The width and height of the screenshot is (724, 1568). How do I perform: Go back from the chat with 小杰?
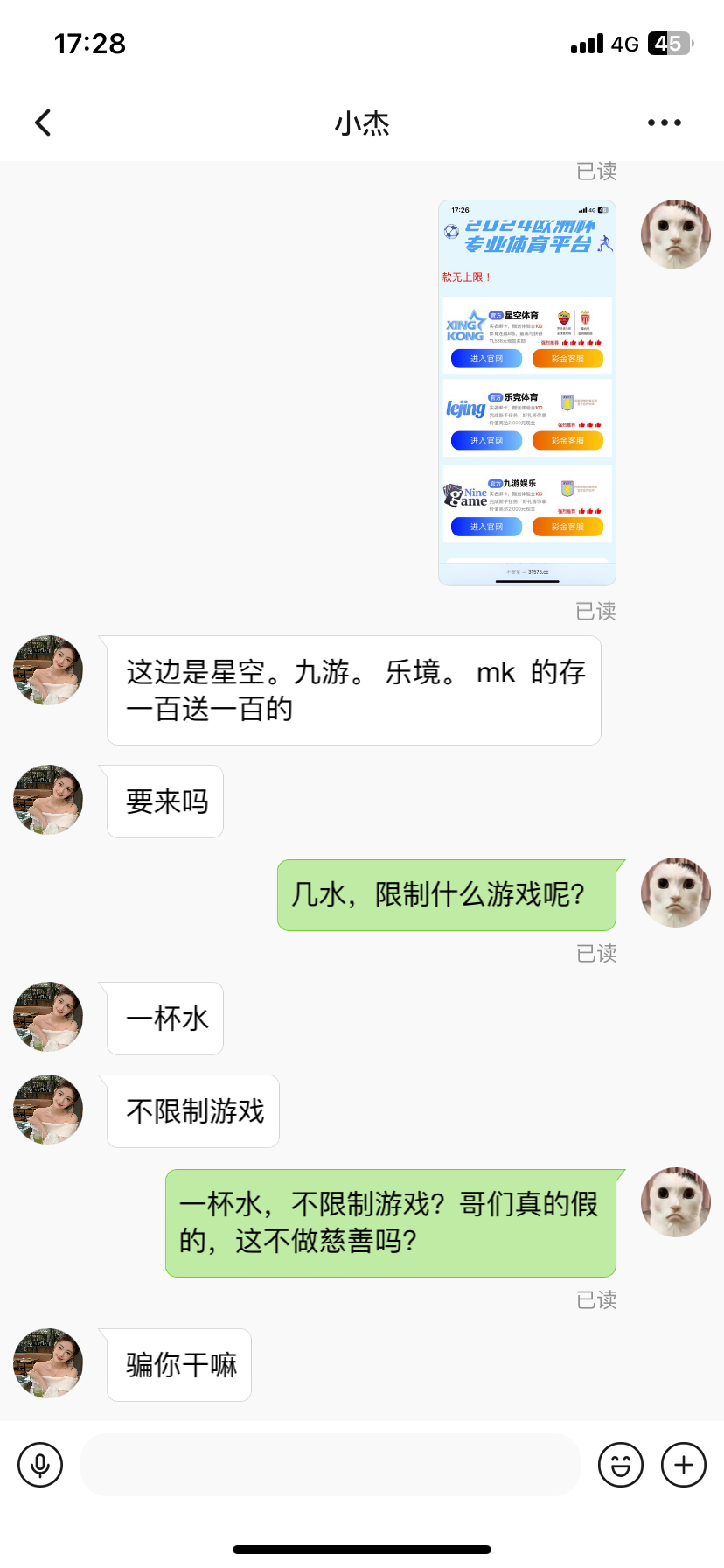click(x=43, y=122)
